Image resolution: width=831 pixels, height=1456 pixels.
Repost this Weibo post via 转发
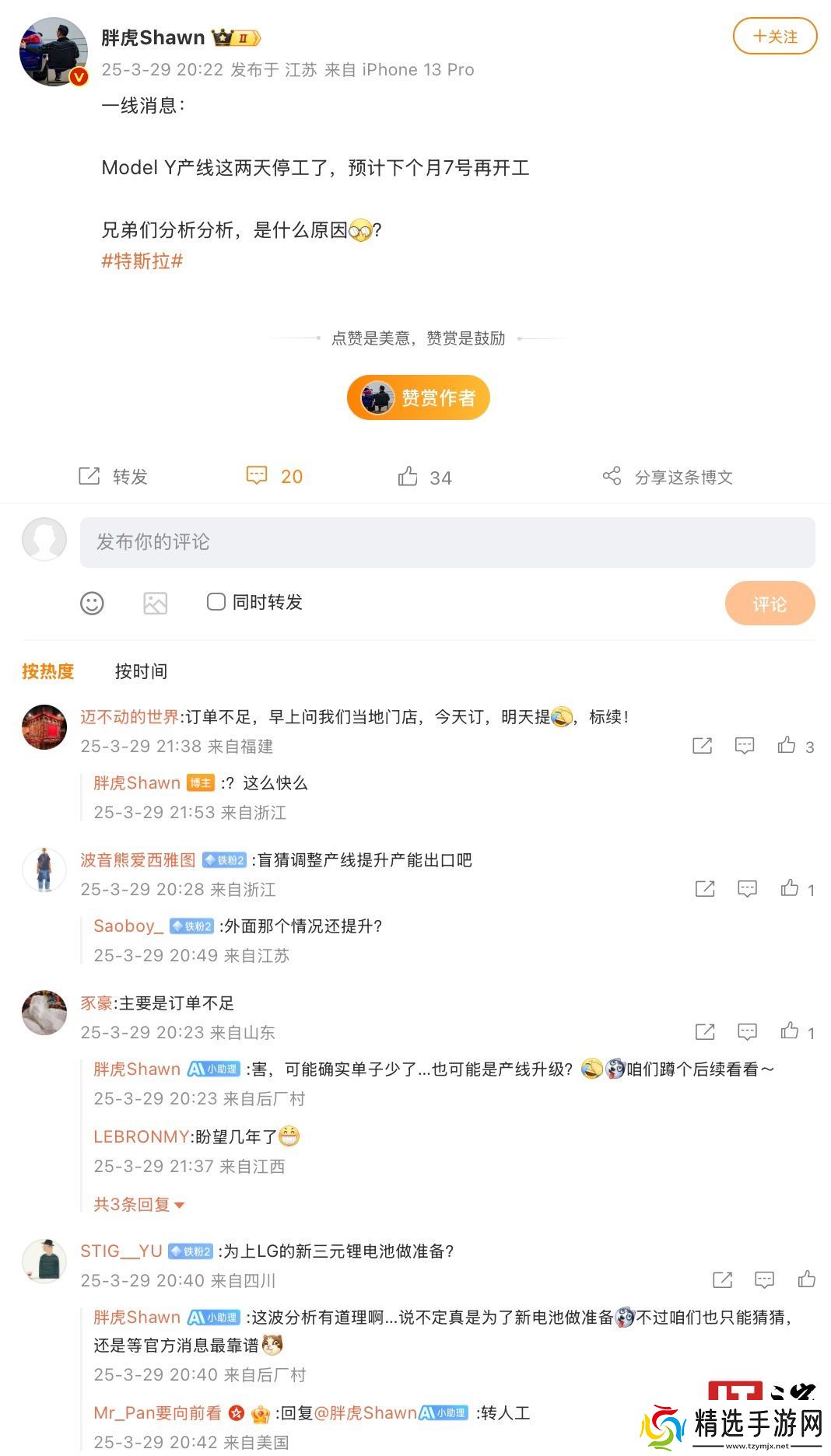tap(114, 477)
